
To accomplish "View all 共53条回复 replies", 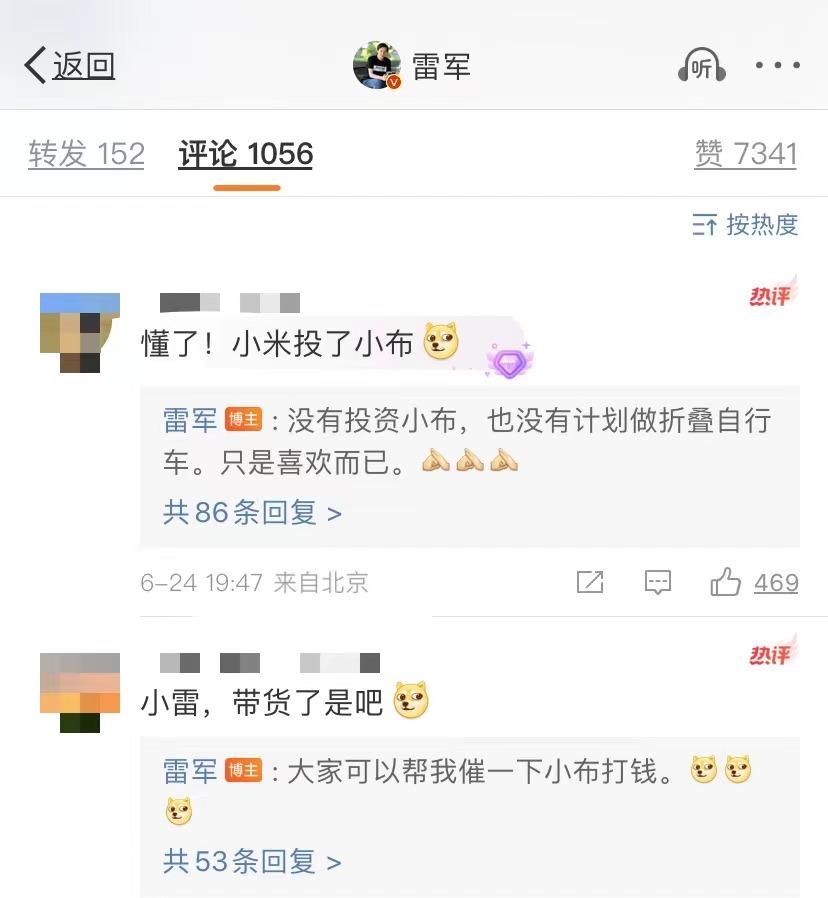I will point(252,860).
